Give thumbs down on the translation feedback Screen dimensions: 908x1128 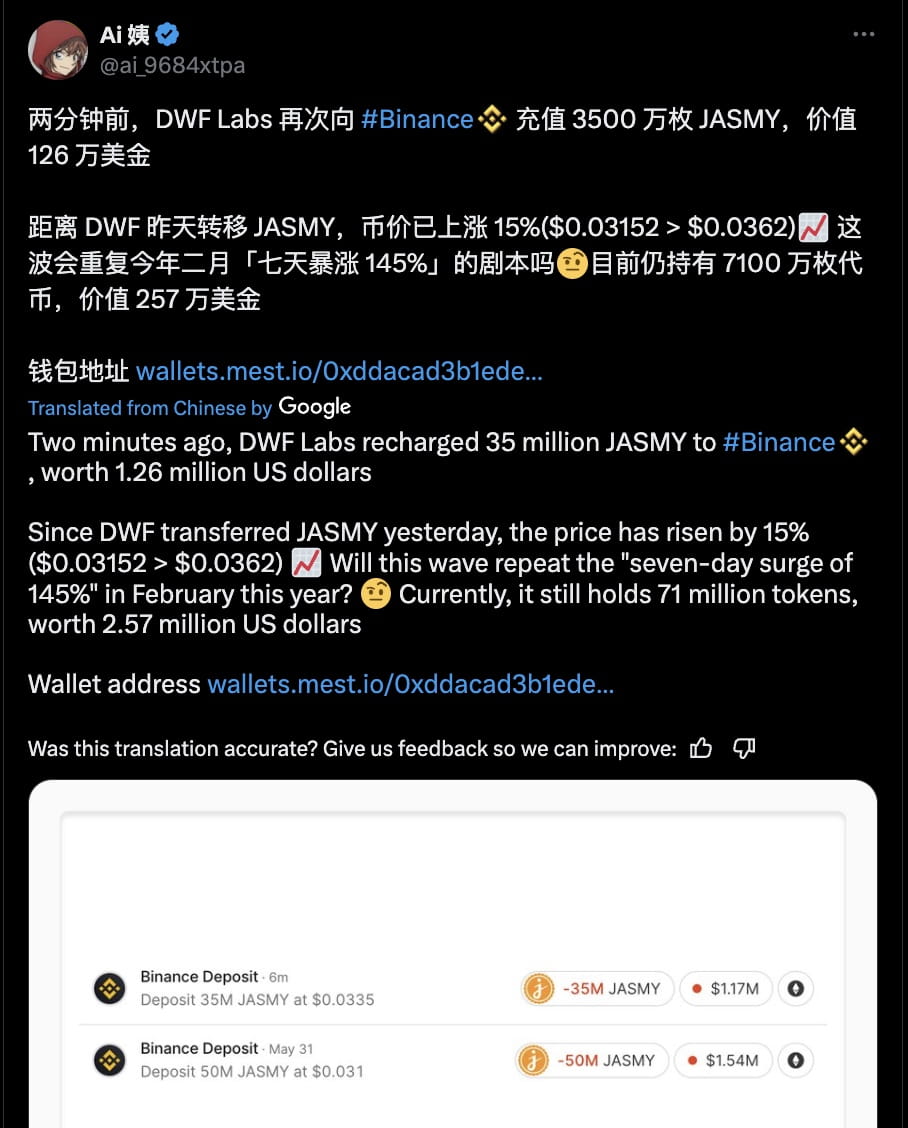pos(744,747)
